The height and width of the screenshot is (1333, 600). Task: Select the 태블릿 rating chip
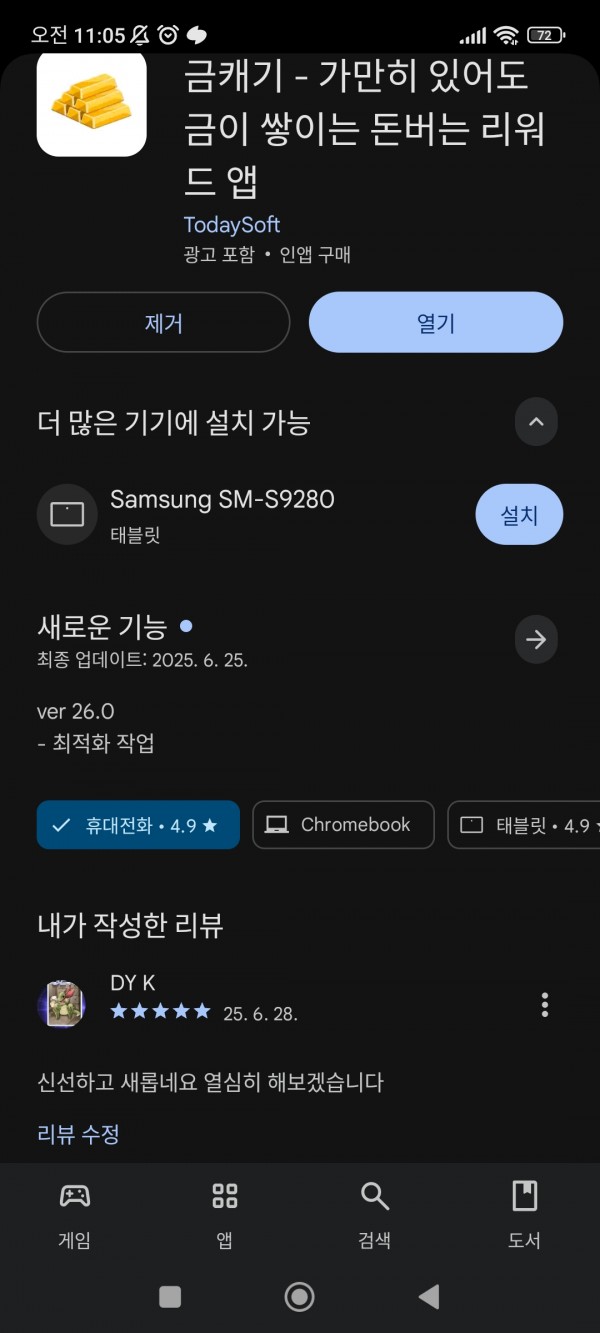[524, 825]
